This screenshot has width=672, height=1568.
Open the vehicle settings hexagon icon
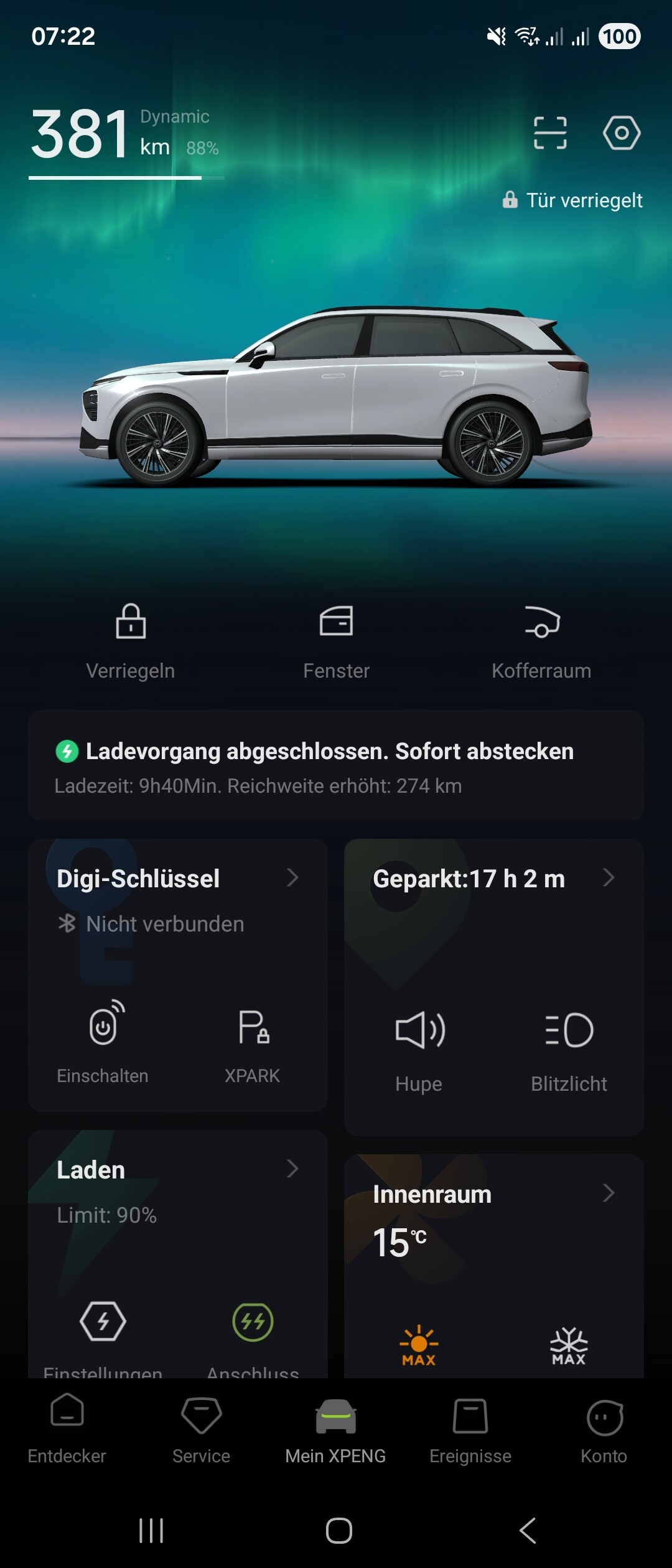622,133
